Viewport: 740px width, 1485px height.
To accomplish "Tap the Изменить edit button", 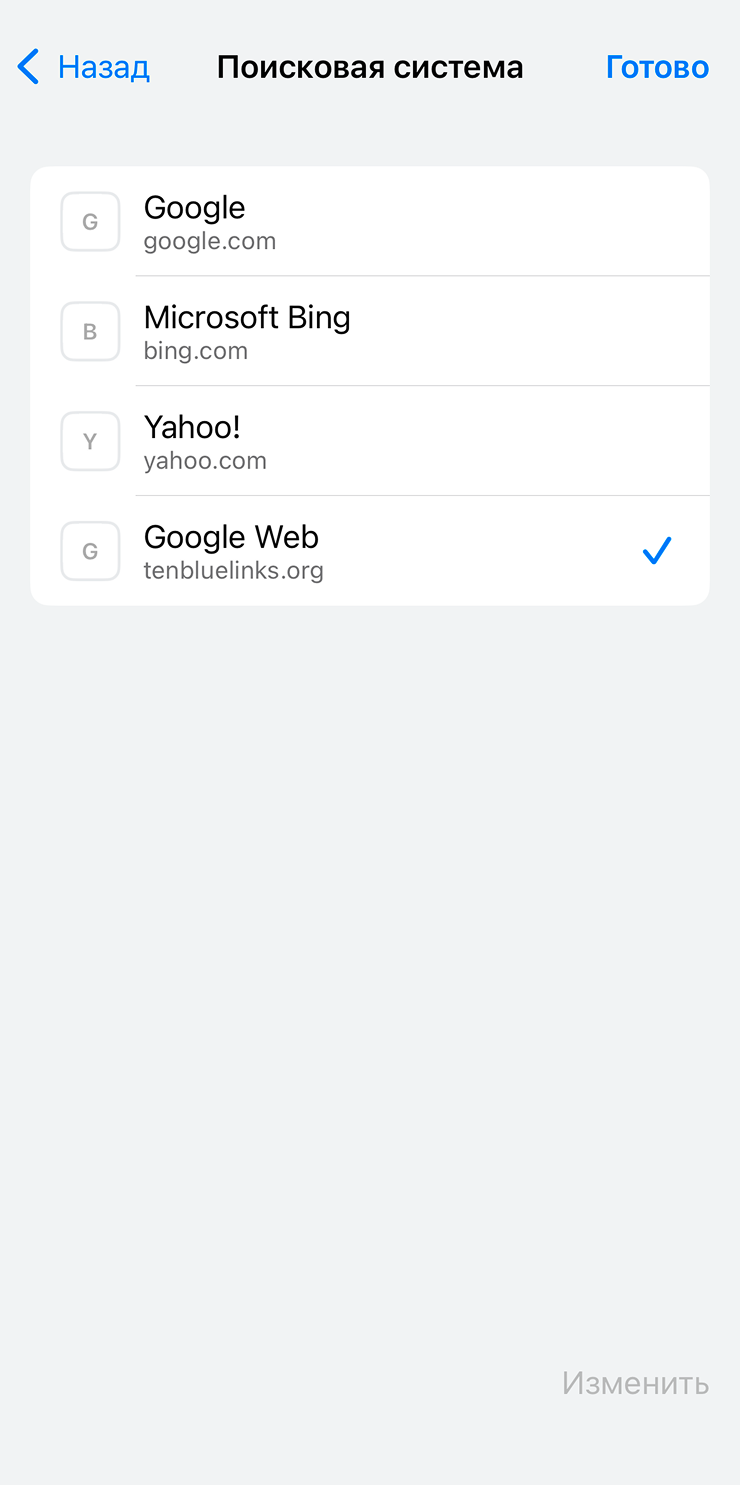I will [635, 1383].
